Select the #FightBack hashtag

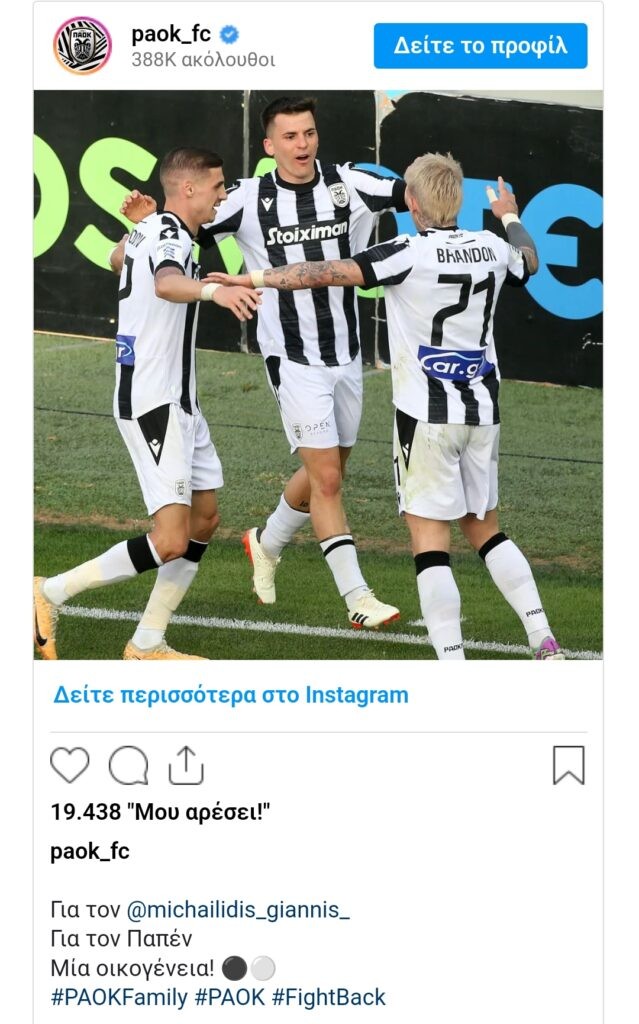pos(328,997)
